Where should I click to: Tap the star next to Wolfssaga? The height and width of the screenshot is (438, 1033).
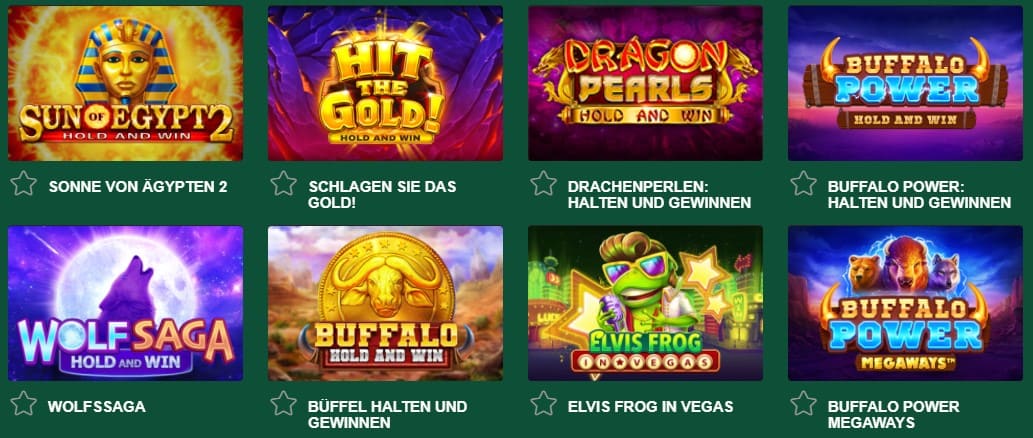(x=23, y=404)
